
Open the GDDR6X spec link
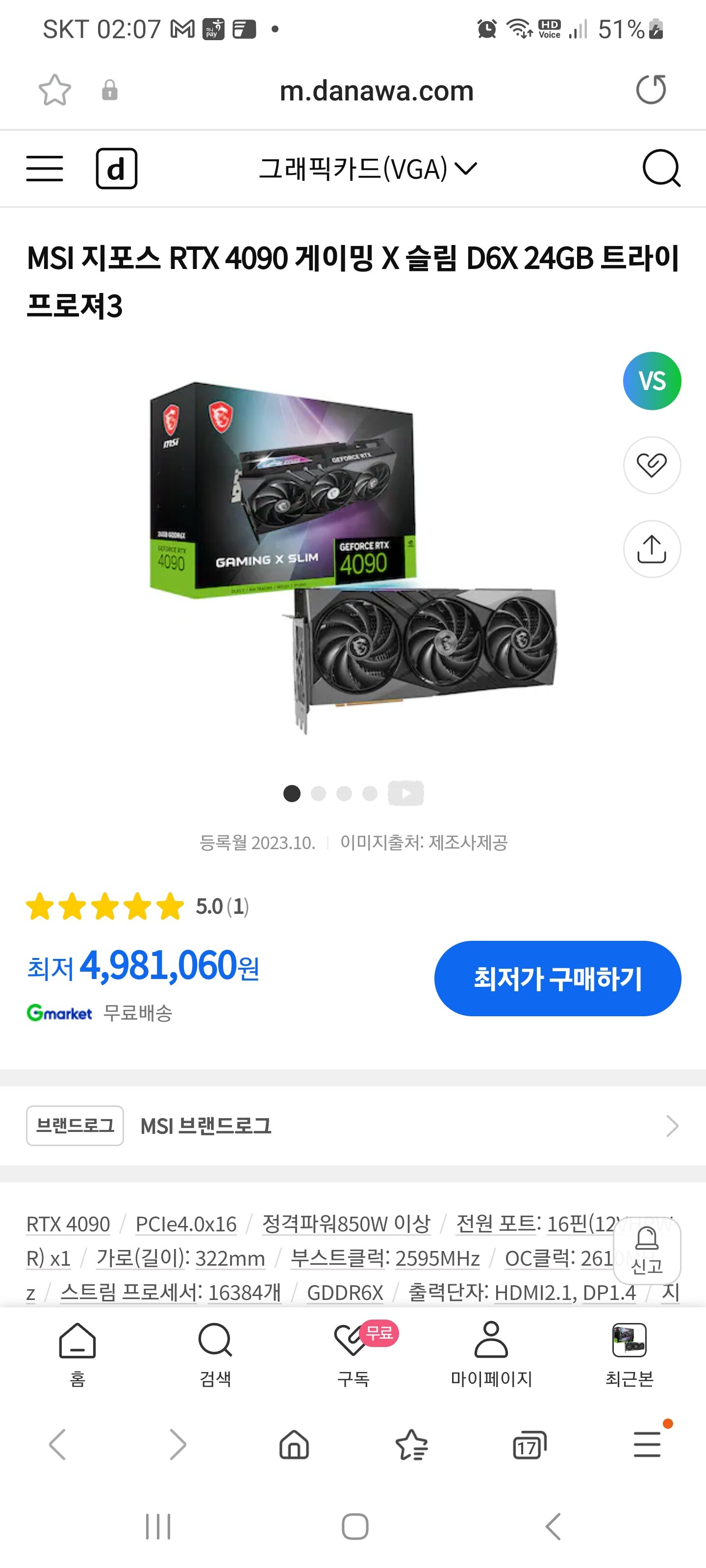tap(345, 1292)
